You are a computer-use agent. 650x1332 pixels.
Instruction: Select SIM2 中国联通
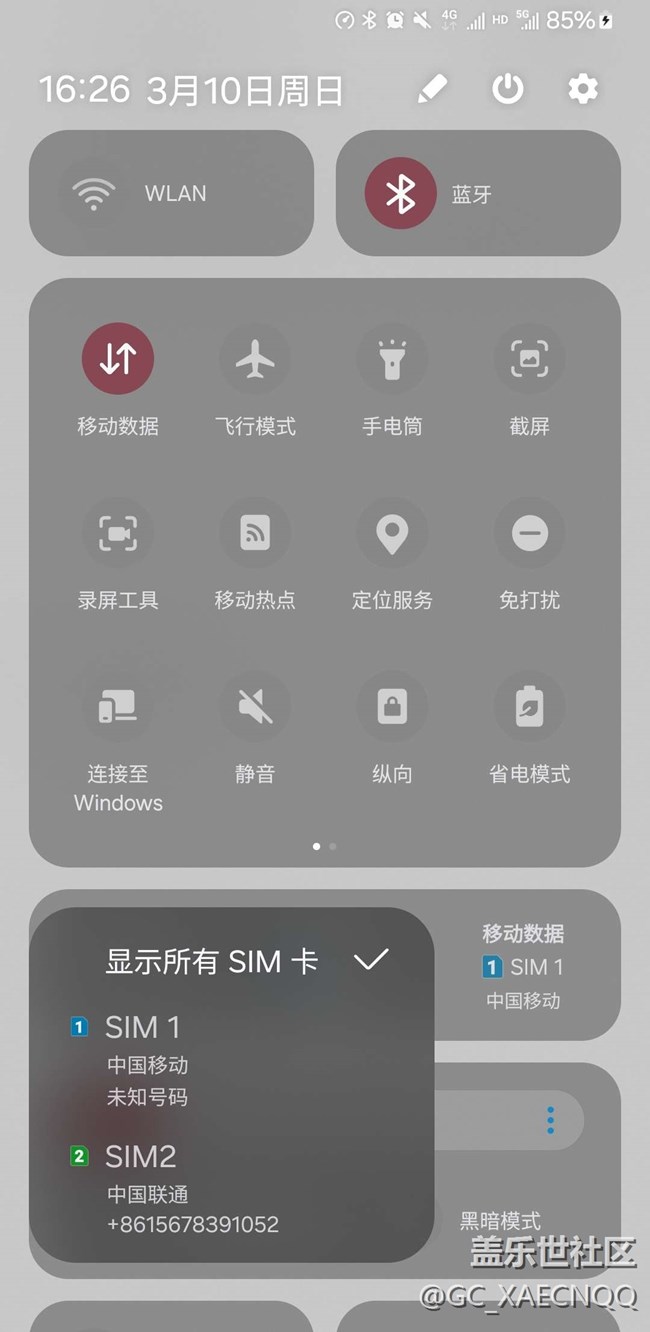point(232,1190)
